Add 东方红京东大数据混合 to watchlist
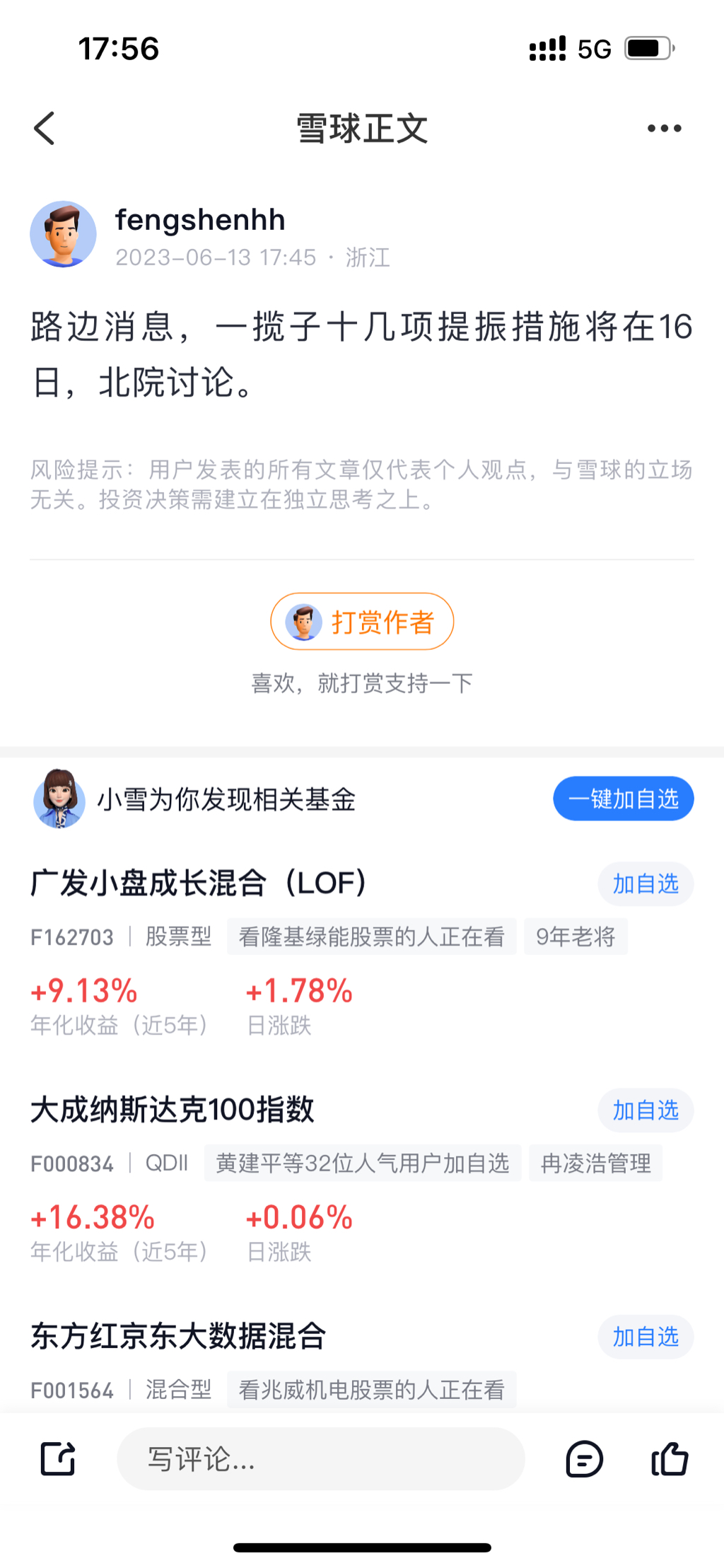The height and width of the screenshot is (1568, 724). (645, 1337)
